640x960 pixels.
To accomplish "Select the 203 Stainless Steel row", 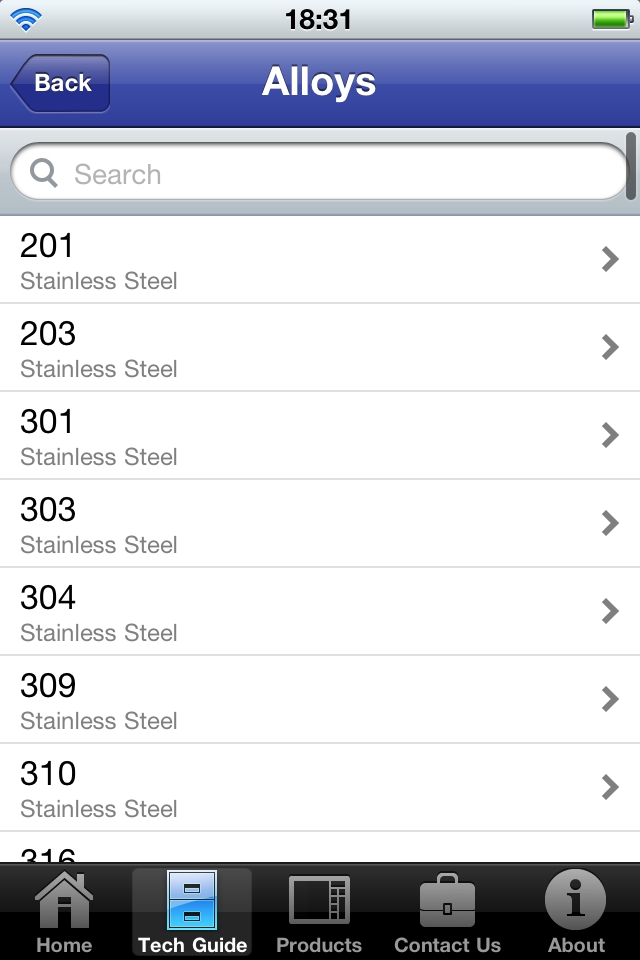I will pyautogui.click(x=320, y=348).
